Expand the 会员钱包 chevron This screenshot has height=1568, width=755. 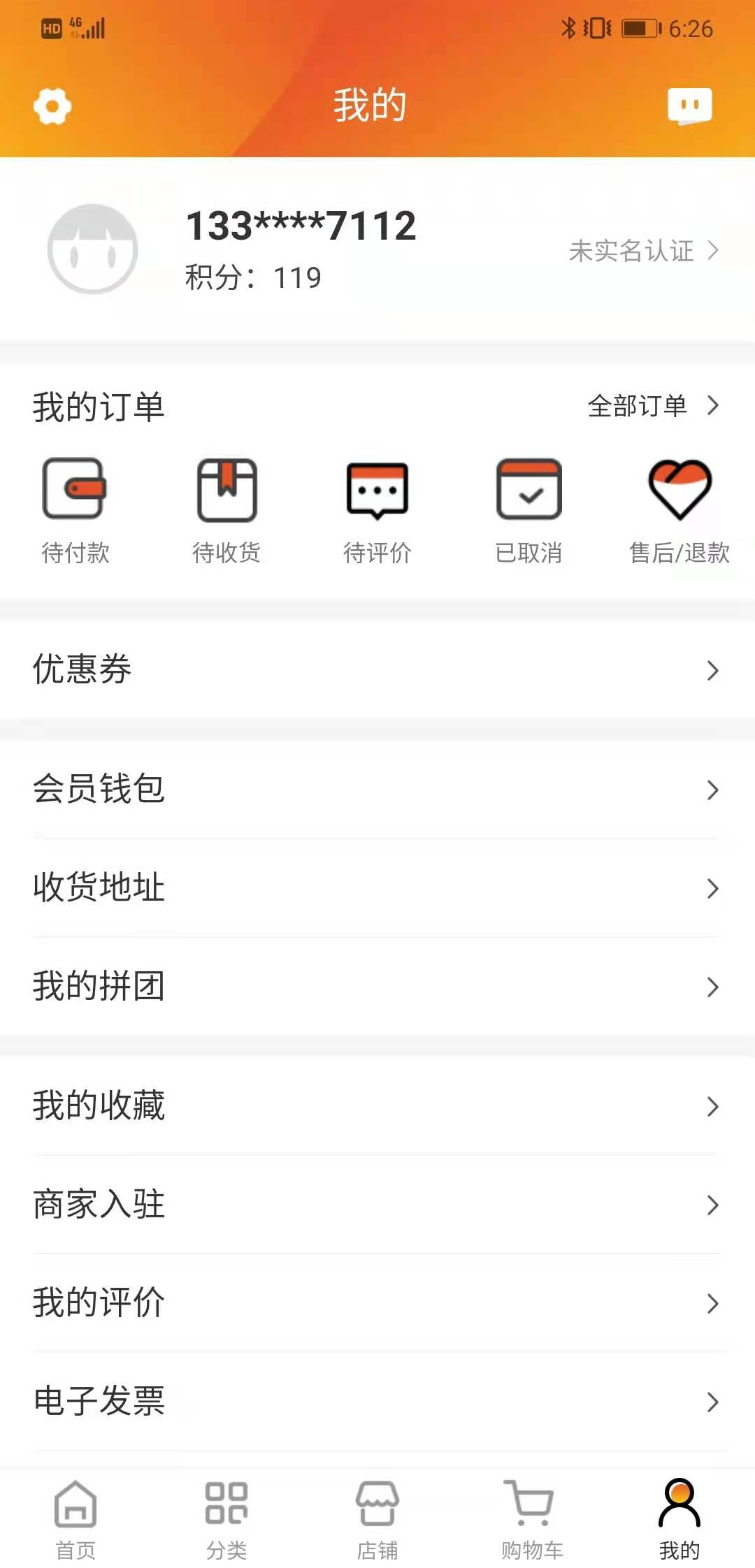click(712, 790)
